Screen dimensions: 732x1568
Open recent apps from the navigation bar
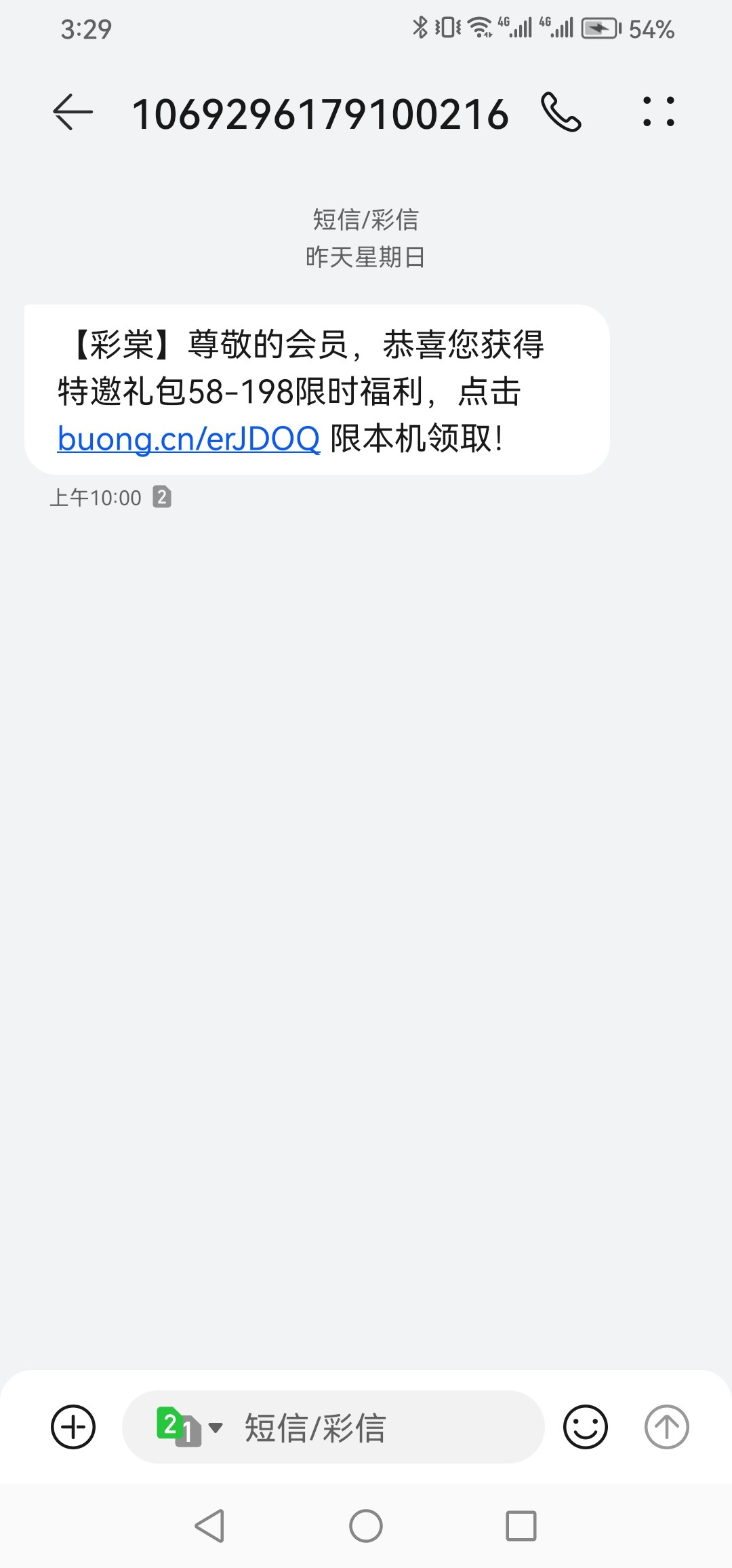coord(521,1527)
